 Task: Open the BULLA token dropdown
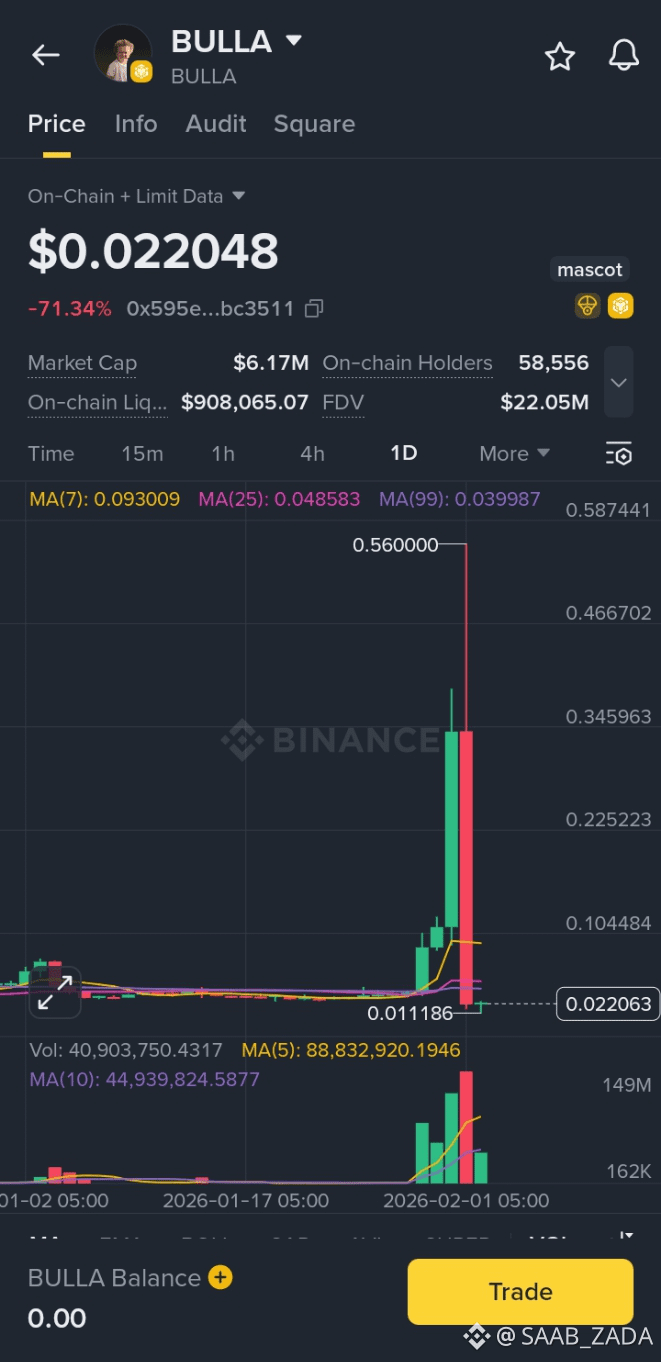[x=293, y=41]
